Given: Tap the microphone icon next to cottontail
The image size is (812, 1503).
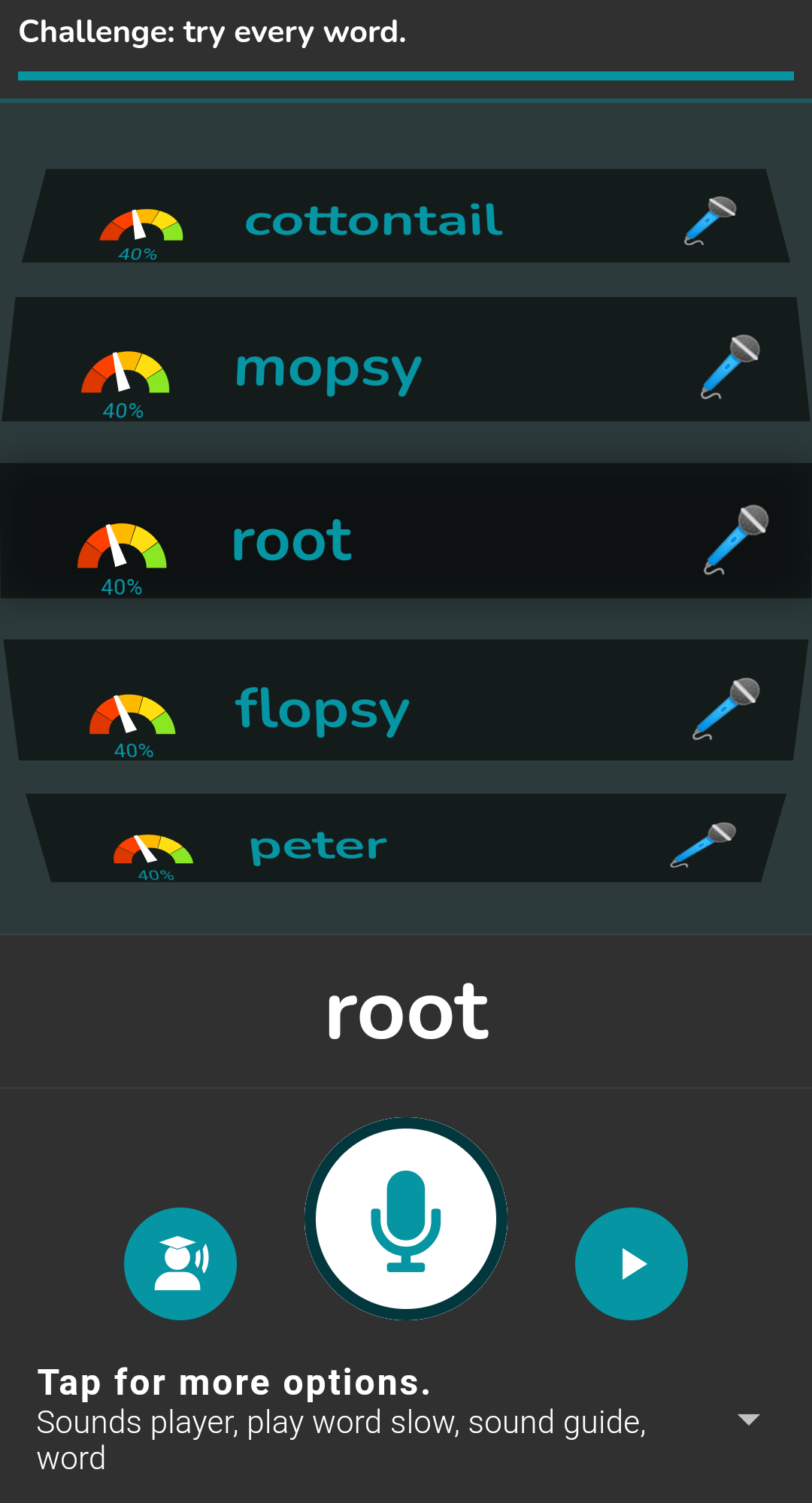Looking at the screenshot, I should tap(710, 220).
